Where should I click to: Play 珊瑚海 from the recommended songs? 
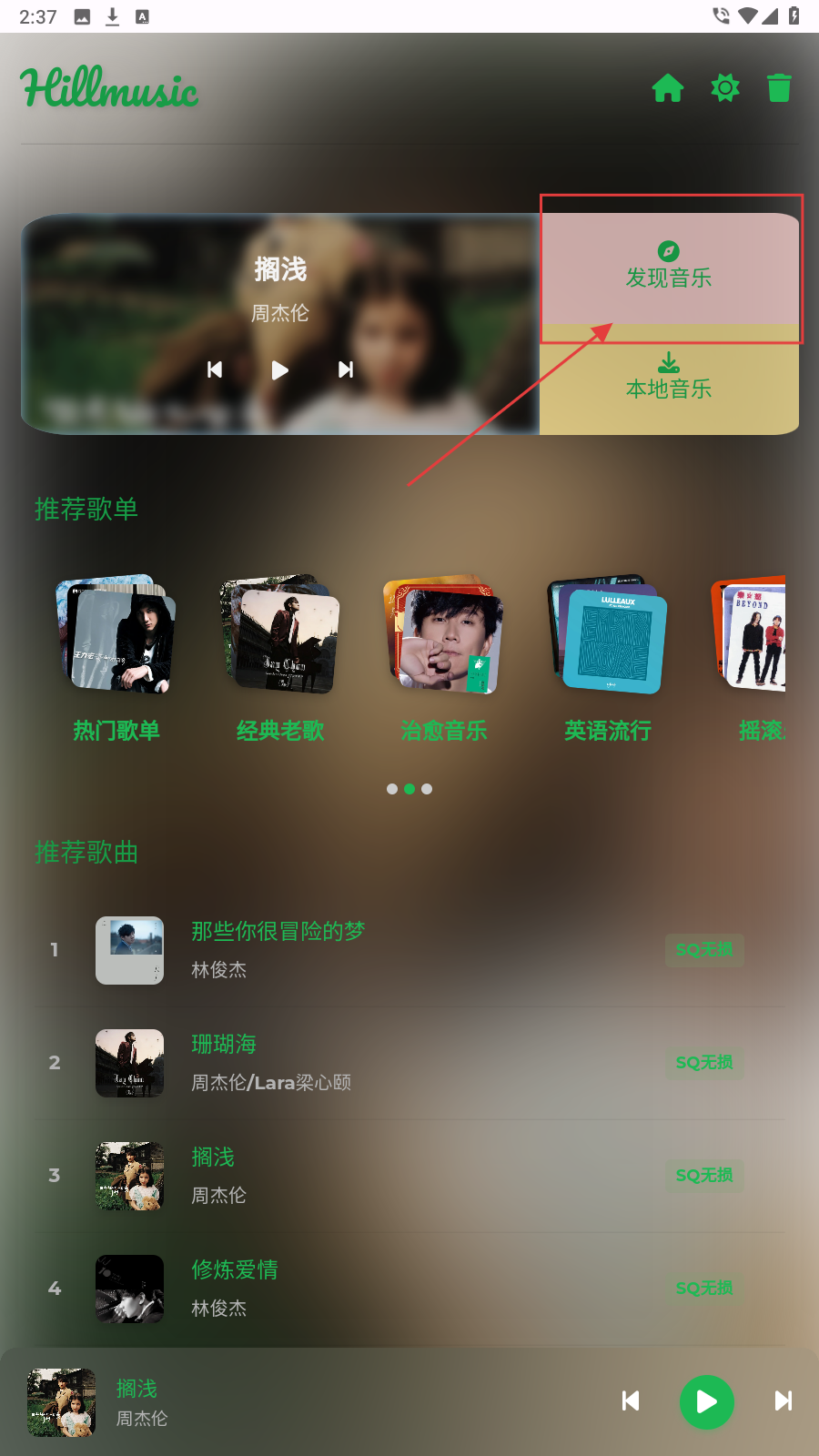[224, 1062]
